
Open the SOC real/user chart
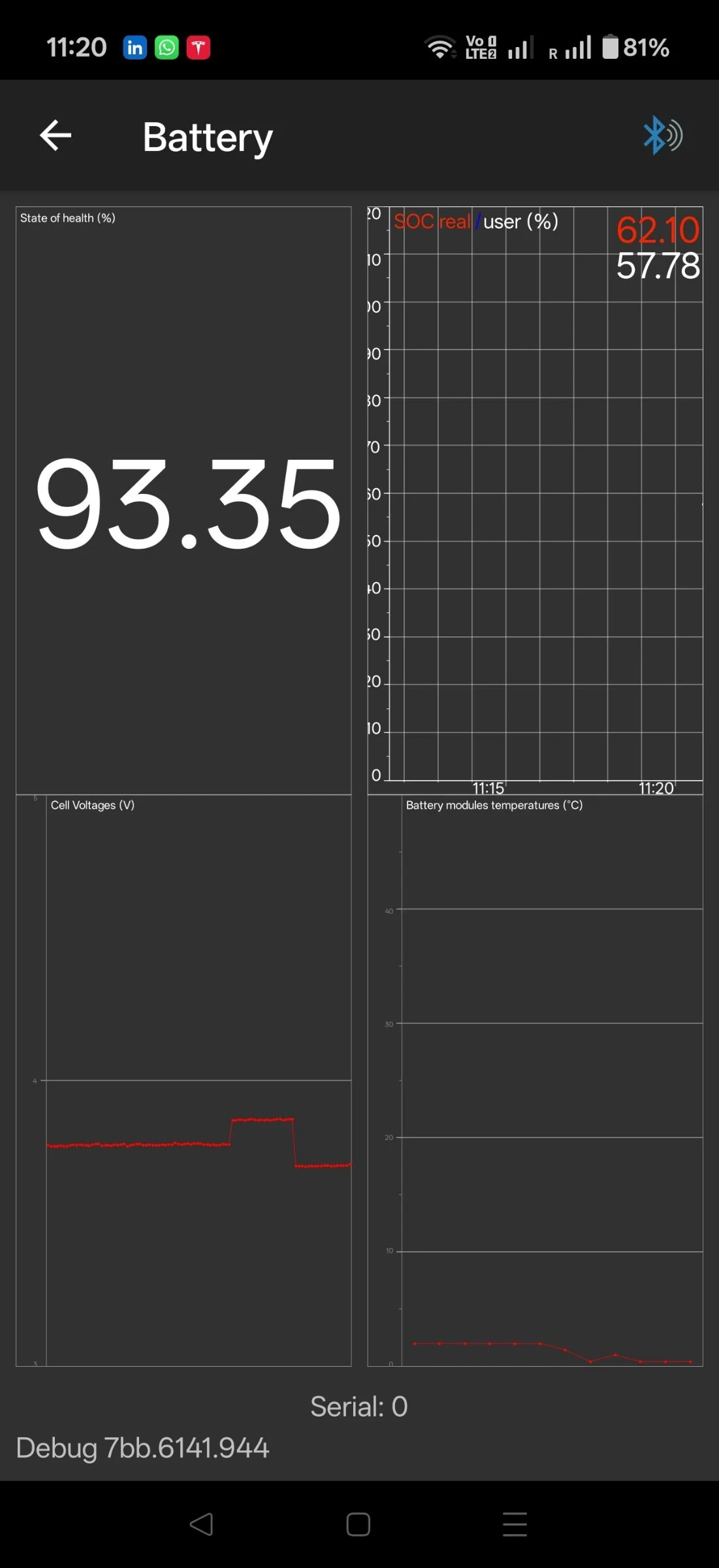(x=535, y=500)
